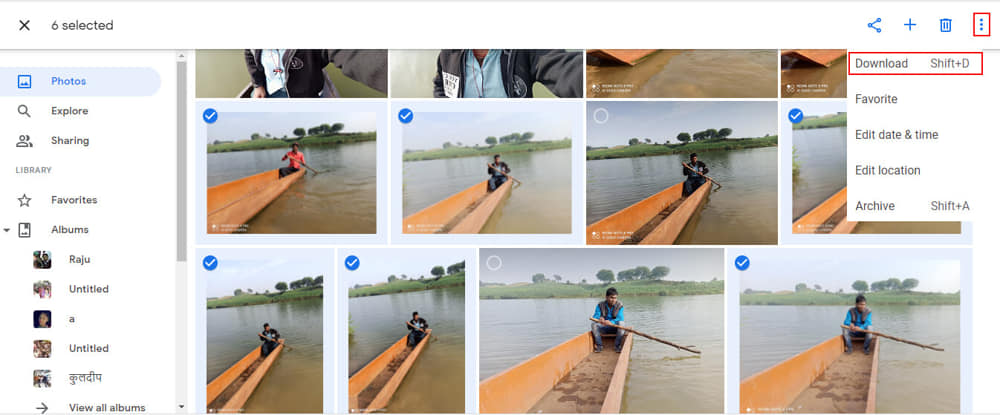Go to Photos in the sidebar

68,81
